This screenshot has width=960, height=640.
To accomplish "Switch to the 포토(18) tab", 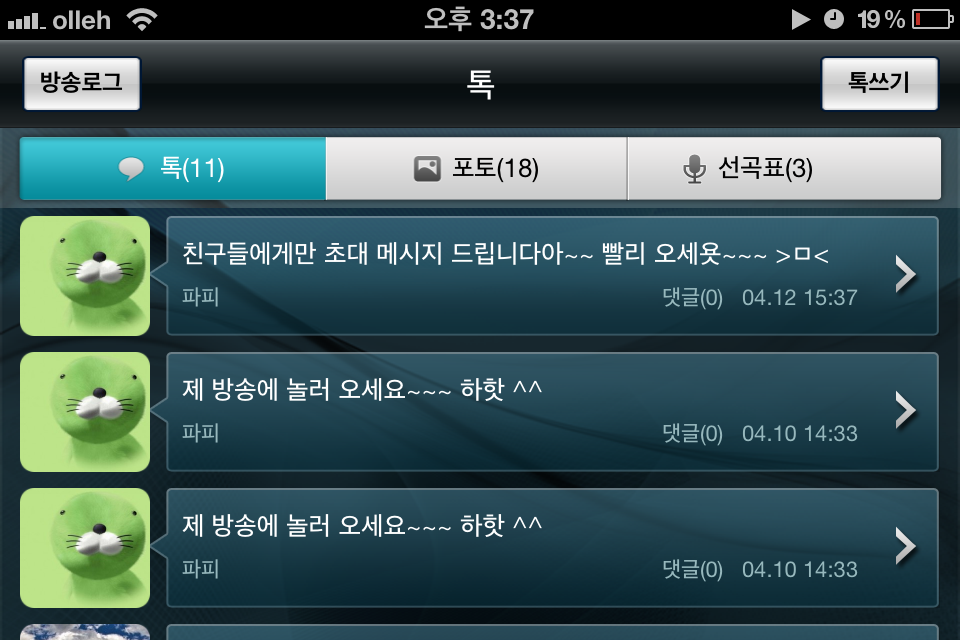I will tap(476, 169).
